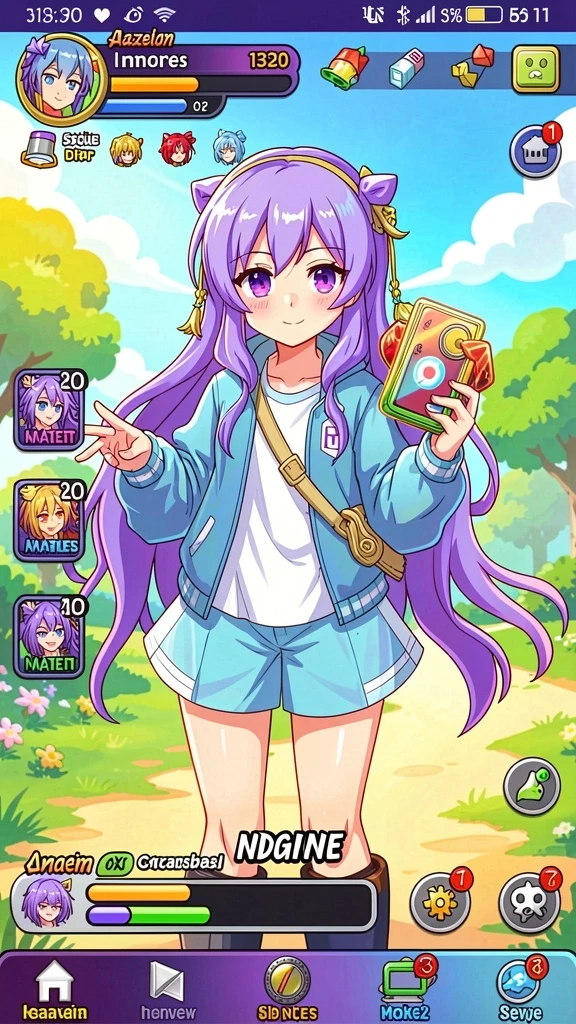Select the red-haired character head icon
This screenshot has height=1024, width=576.
(x=177, y=148)
